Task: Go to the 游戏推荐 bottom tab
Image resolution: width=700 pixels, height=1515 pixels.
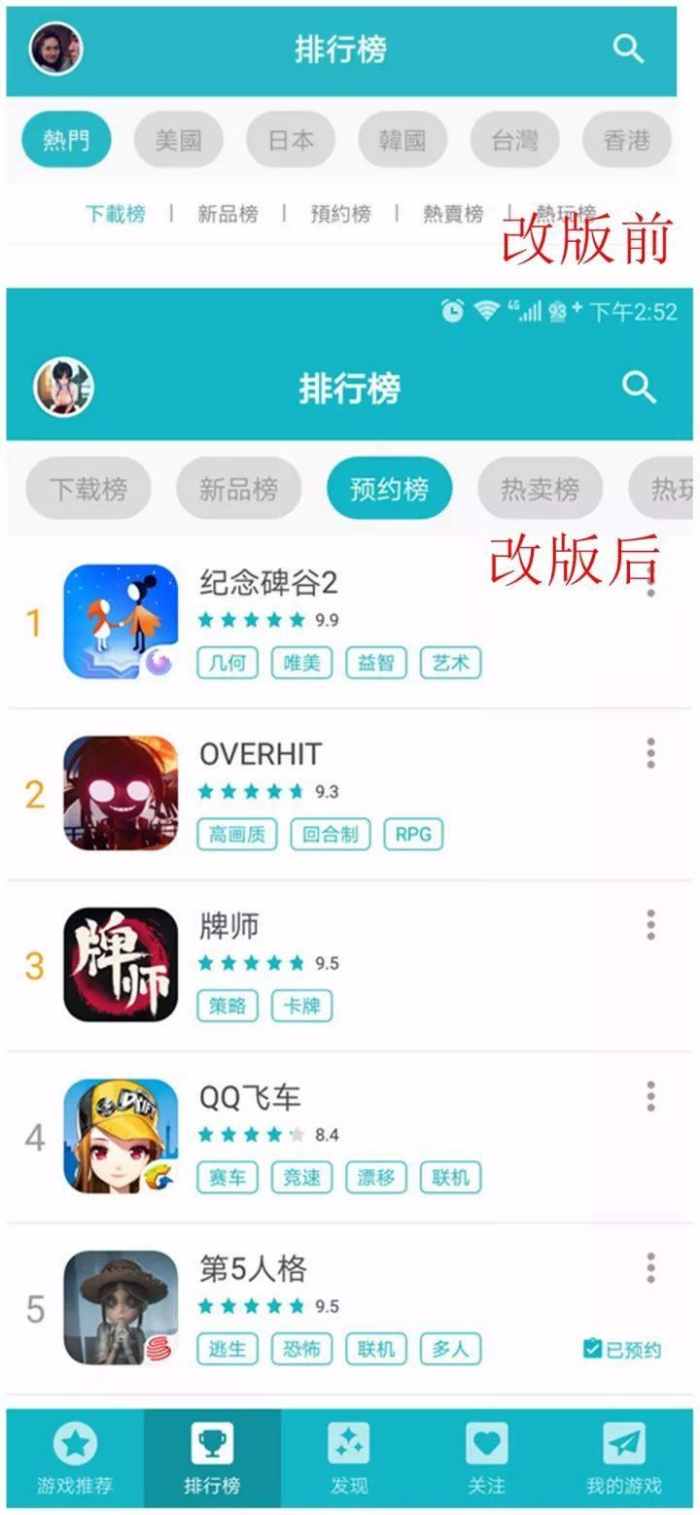Action: tap(75, 1459)
